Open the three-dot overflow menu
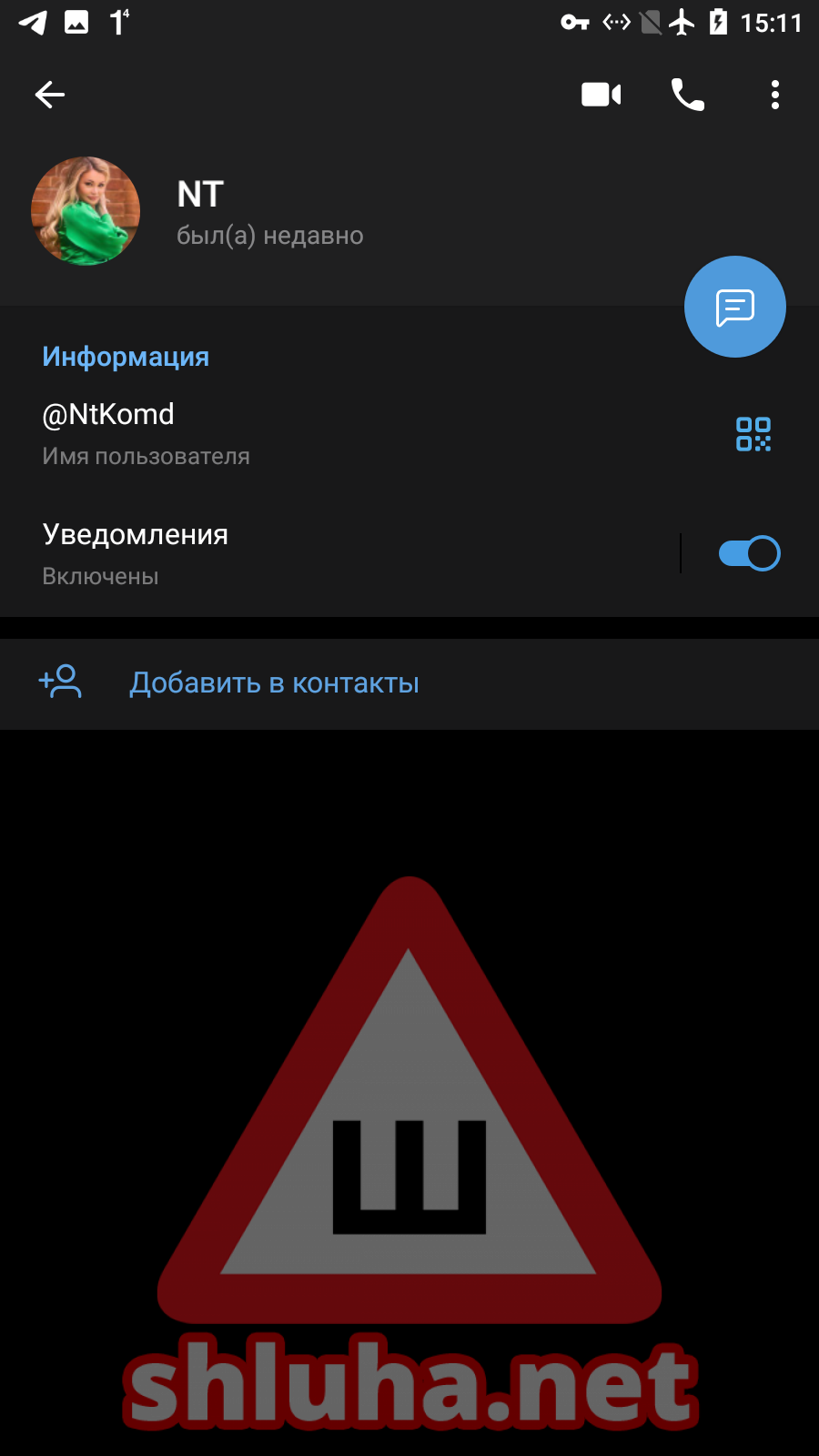819x1456 pixels. 775,95
